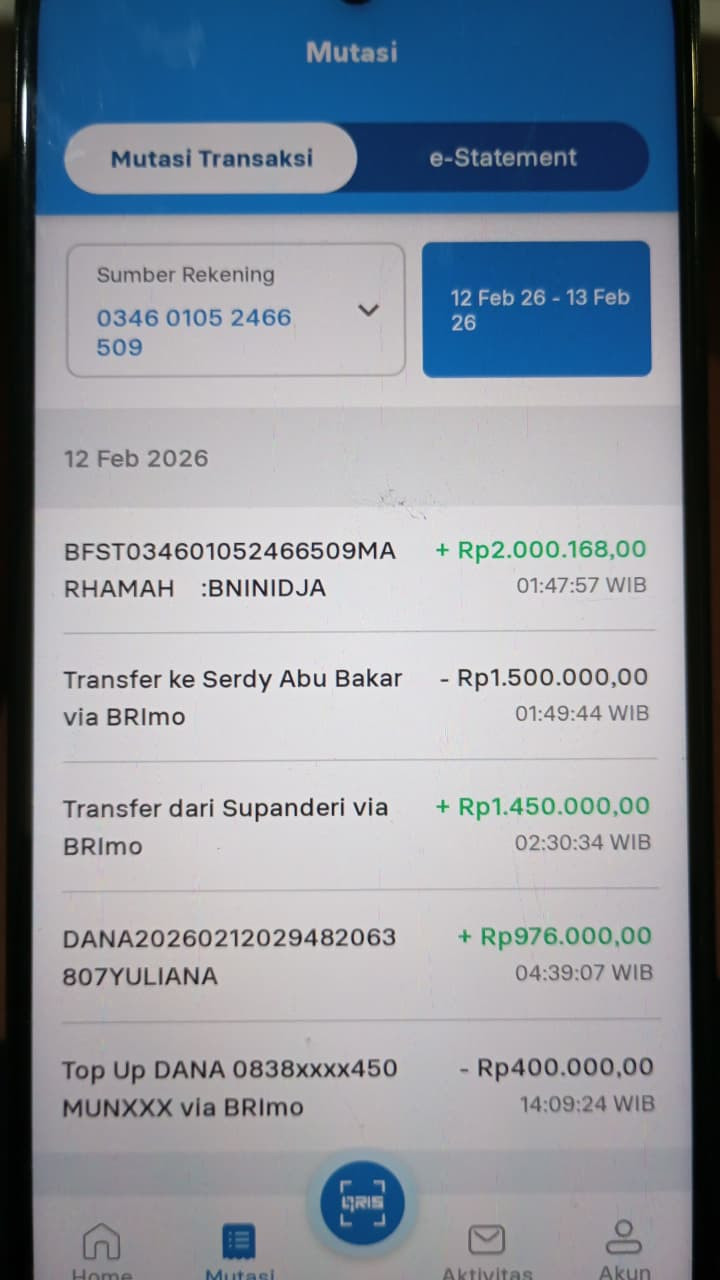Open the Transfer ke Serdy Abu Bakar transaction

click(x=358, y=696)
